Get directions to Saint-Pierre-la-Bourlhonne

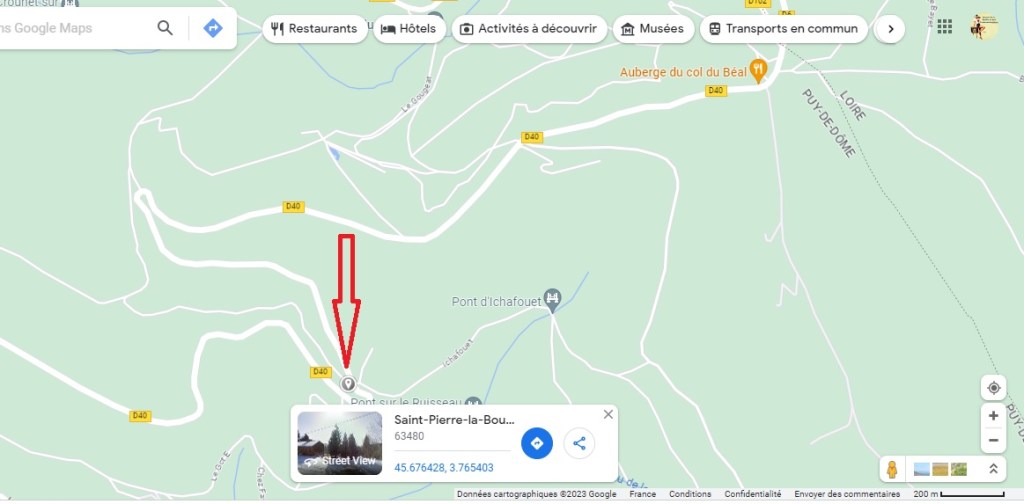tap(537, 443)
